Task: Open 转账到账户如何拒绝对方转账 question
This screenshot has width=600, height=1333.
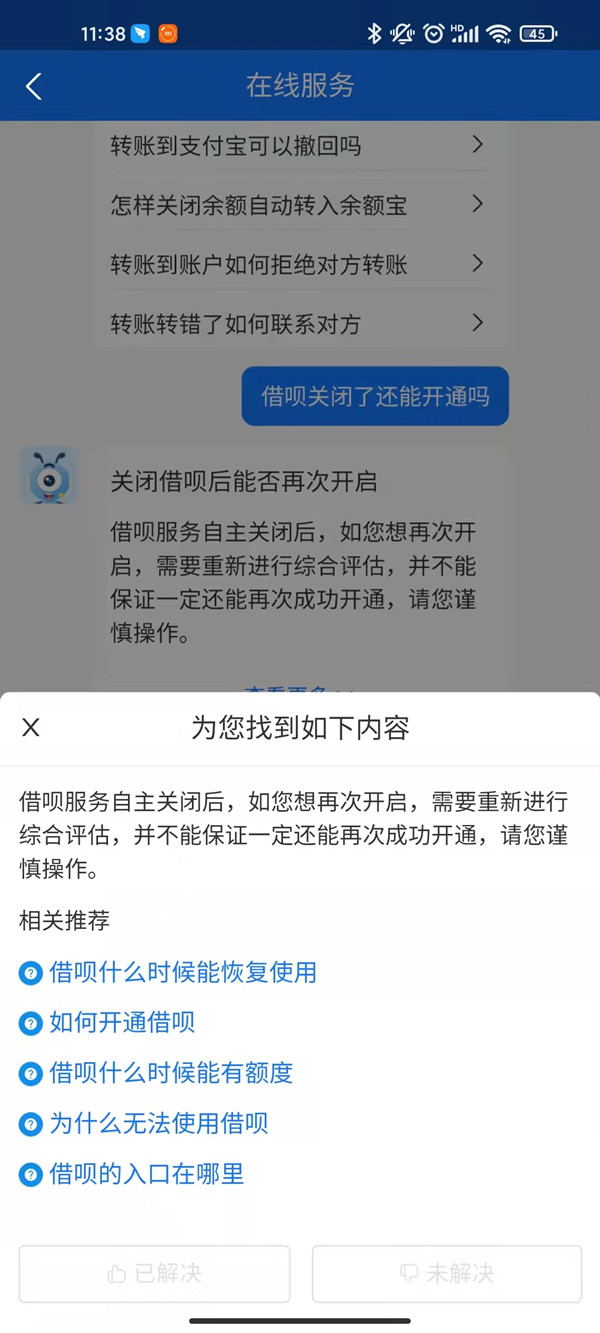Action: 296,265
